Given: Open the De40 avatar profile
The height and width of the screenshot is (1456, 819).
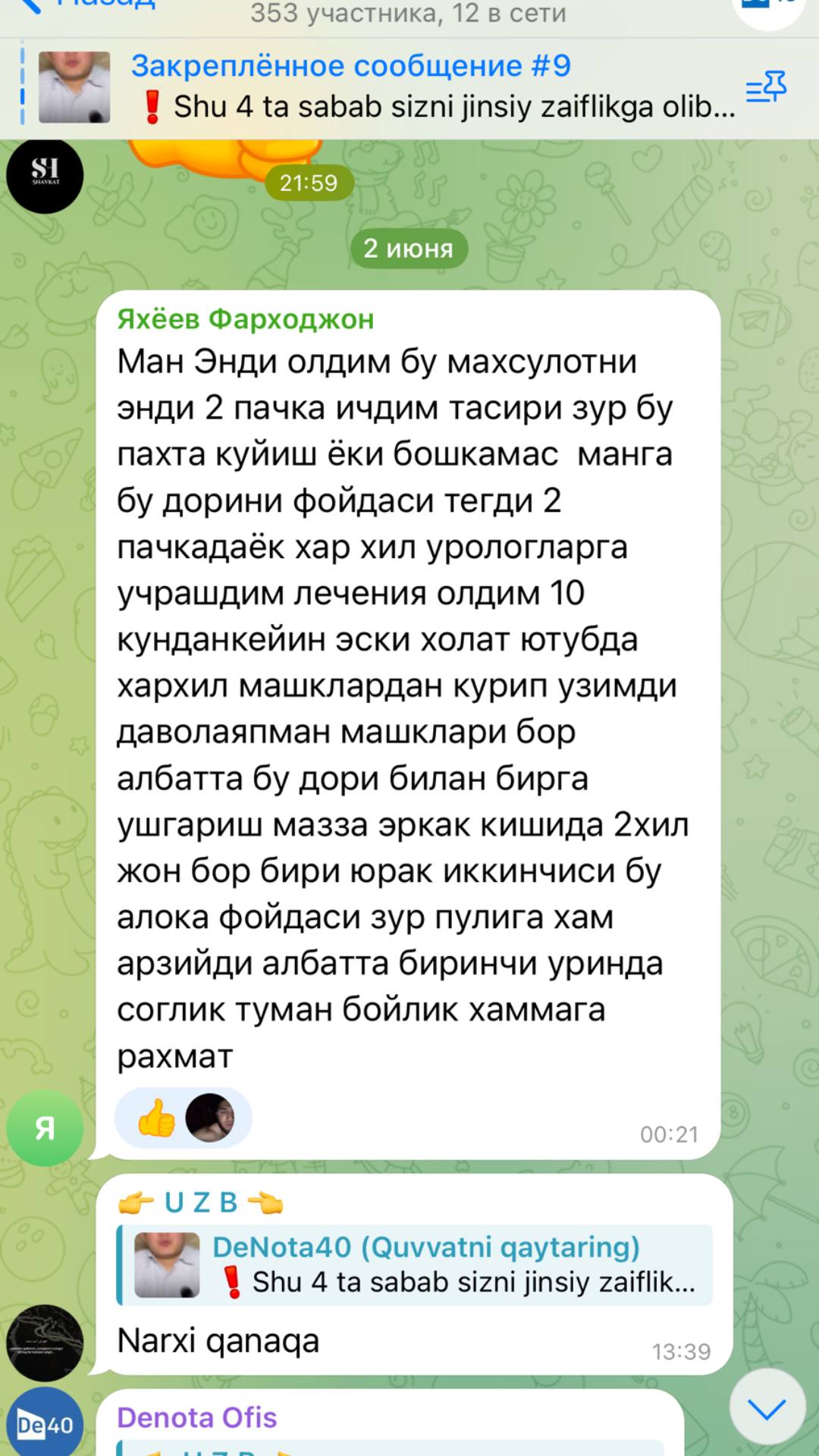Looking at the screenshot, I should click(45, 1424).
